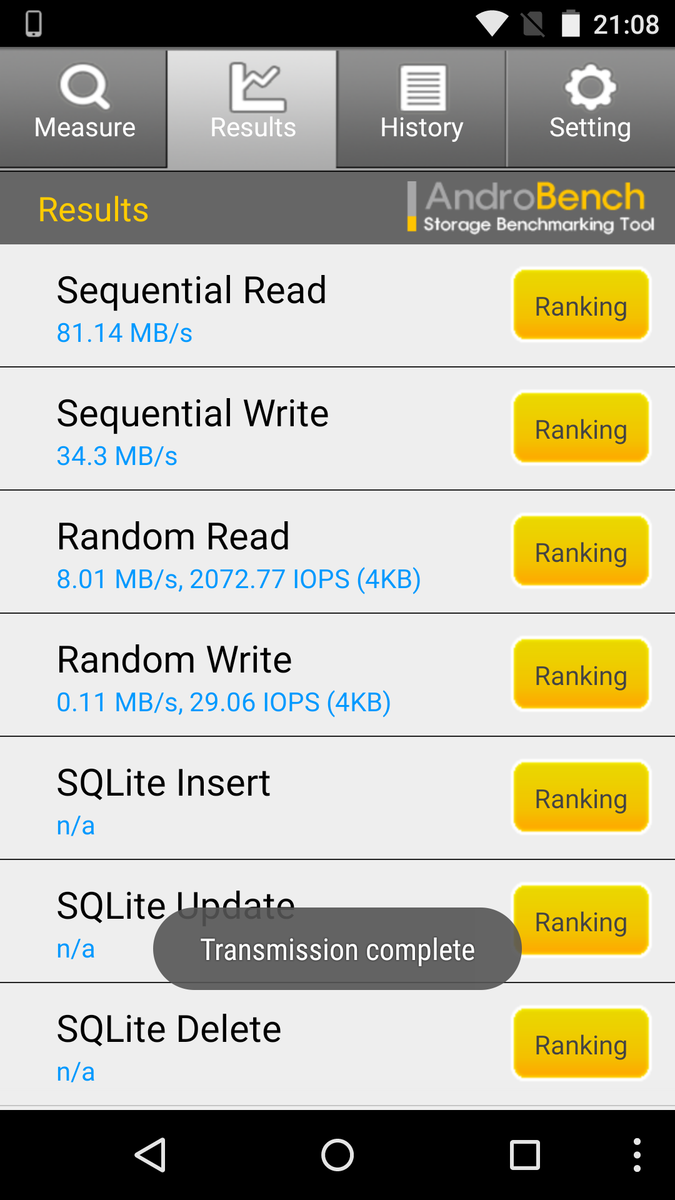Viewport: 675px width, 1200px height.
Task: Tap the system back button
Action: pyautogui.click(x=150, y=1155)
